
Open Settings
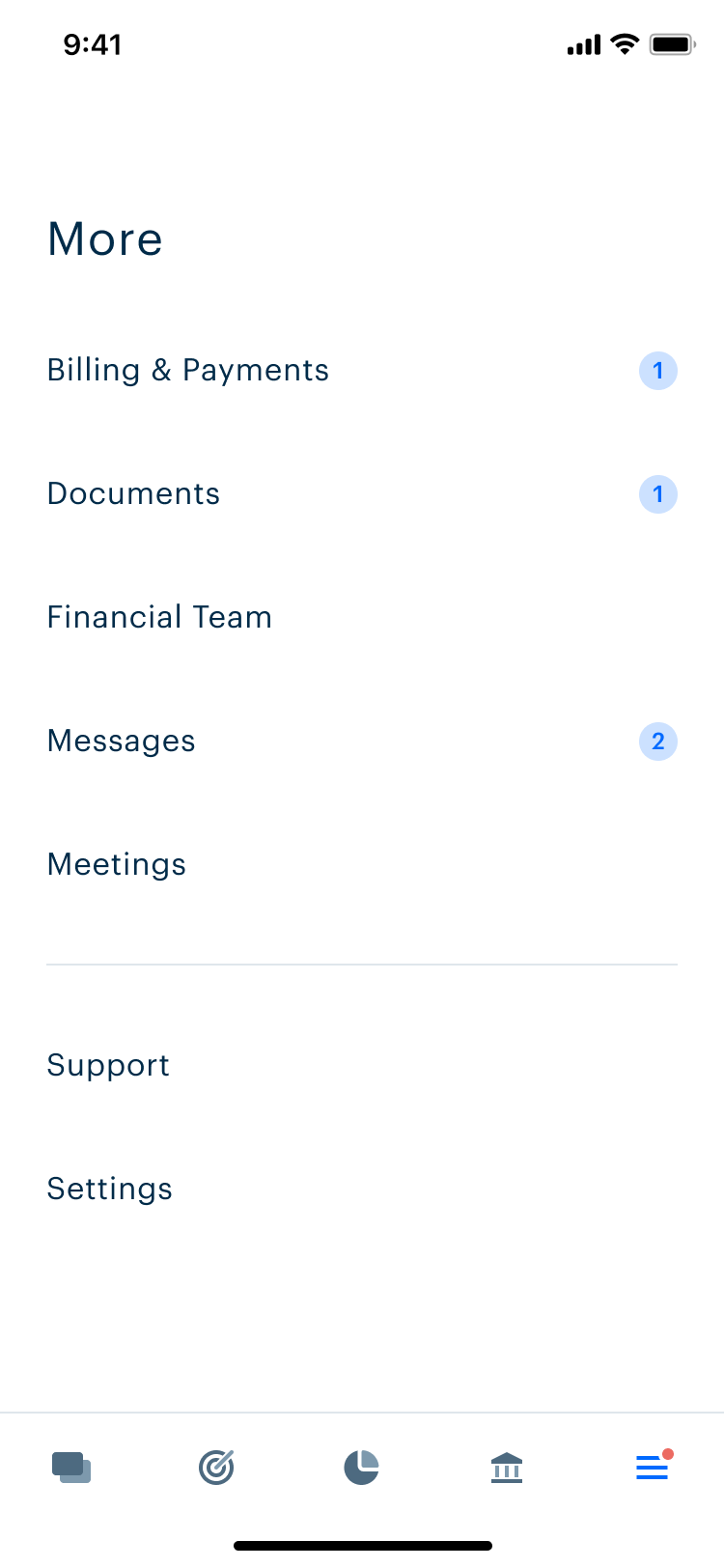[x=362, y=1190]
